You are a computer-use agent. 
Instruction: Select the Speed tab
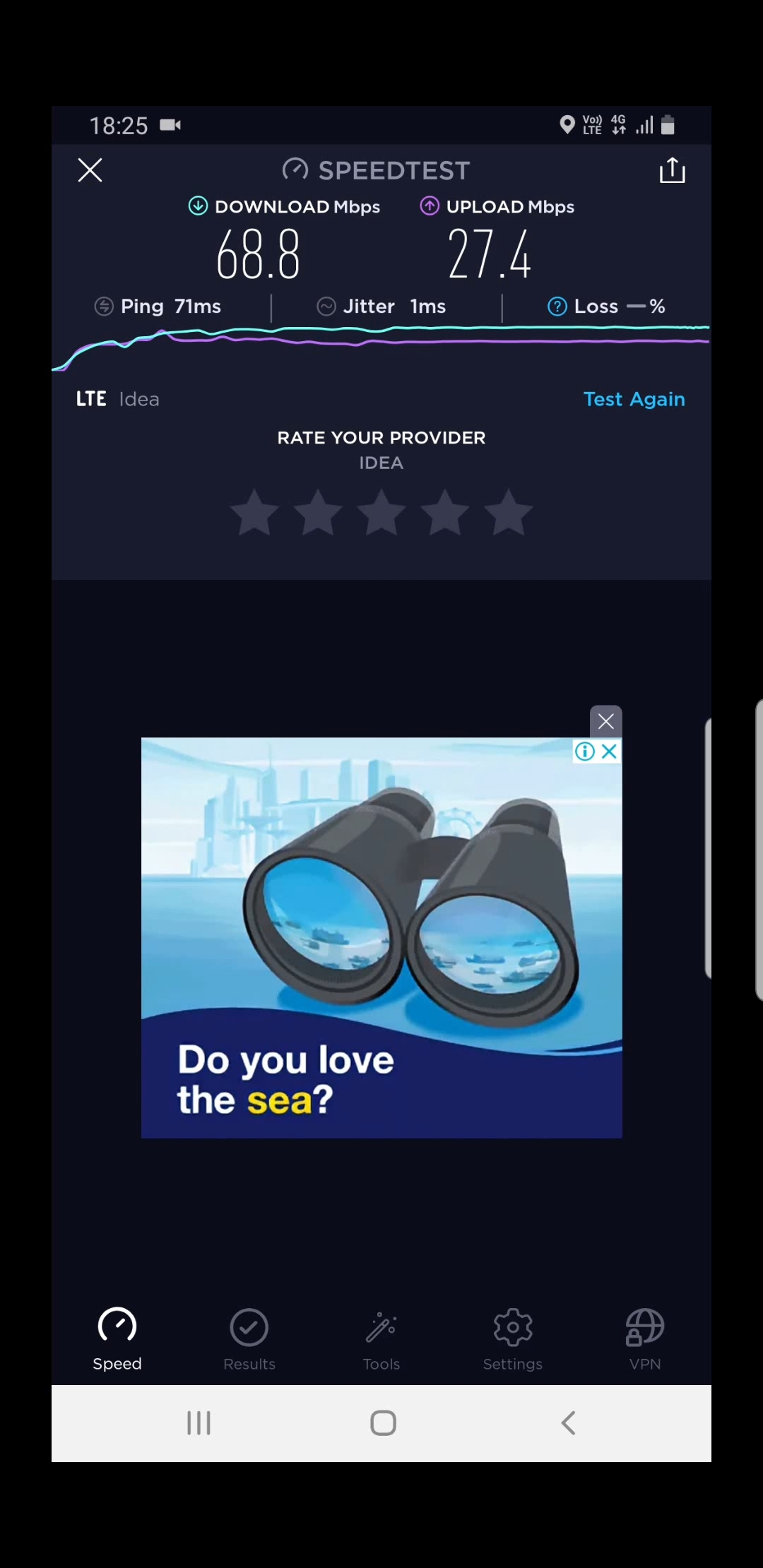coord(117,1339)
